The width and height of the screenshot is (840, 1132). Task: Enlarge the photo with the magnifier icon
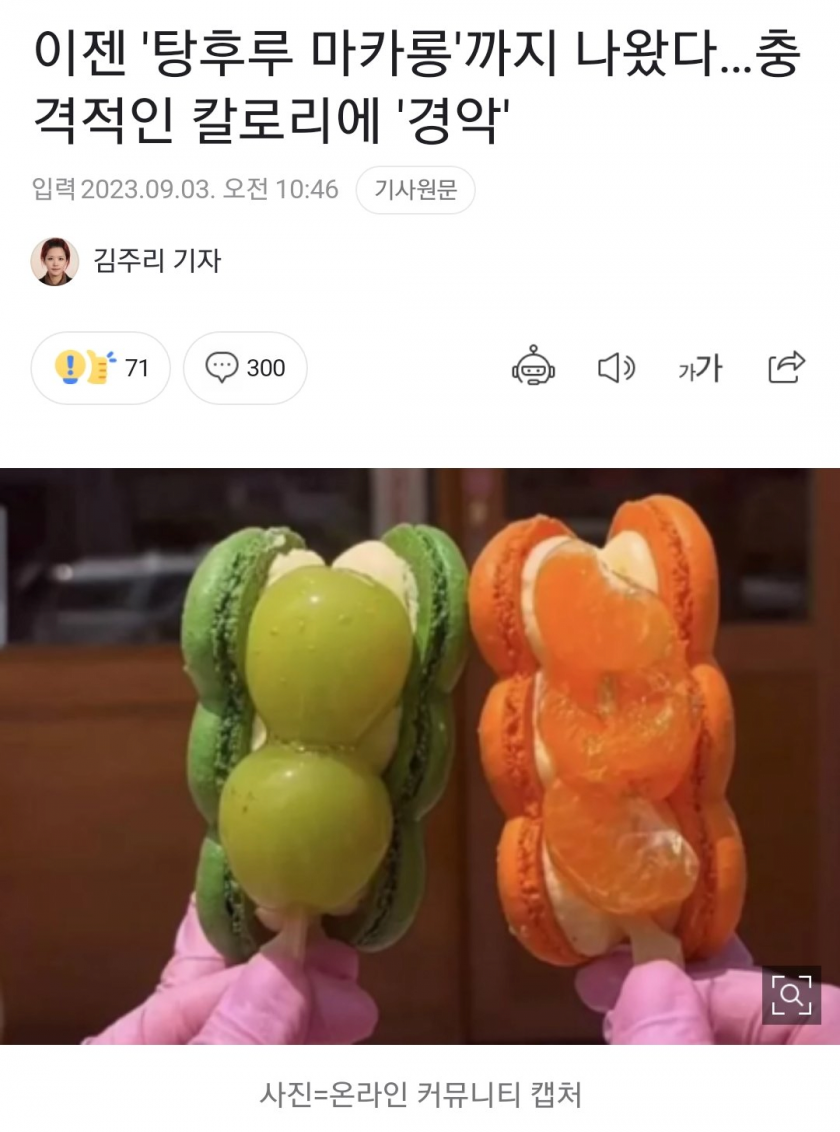pos(791,994)
